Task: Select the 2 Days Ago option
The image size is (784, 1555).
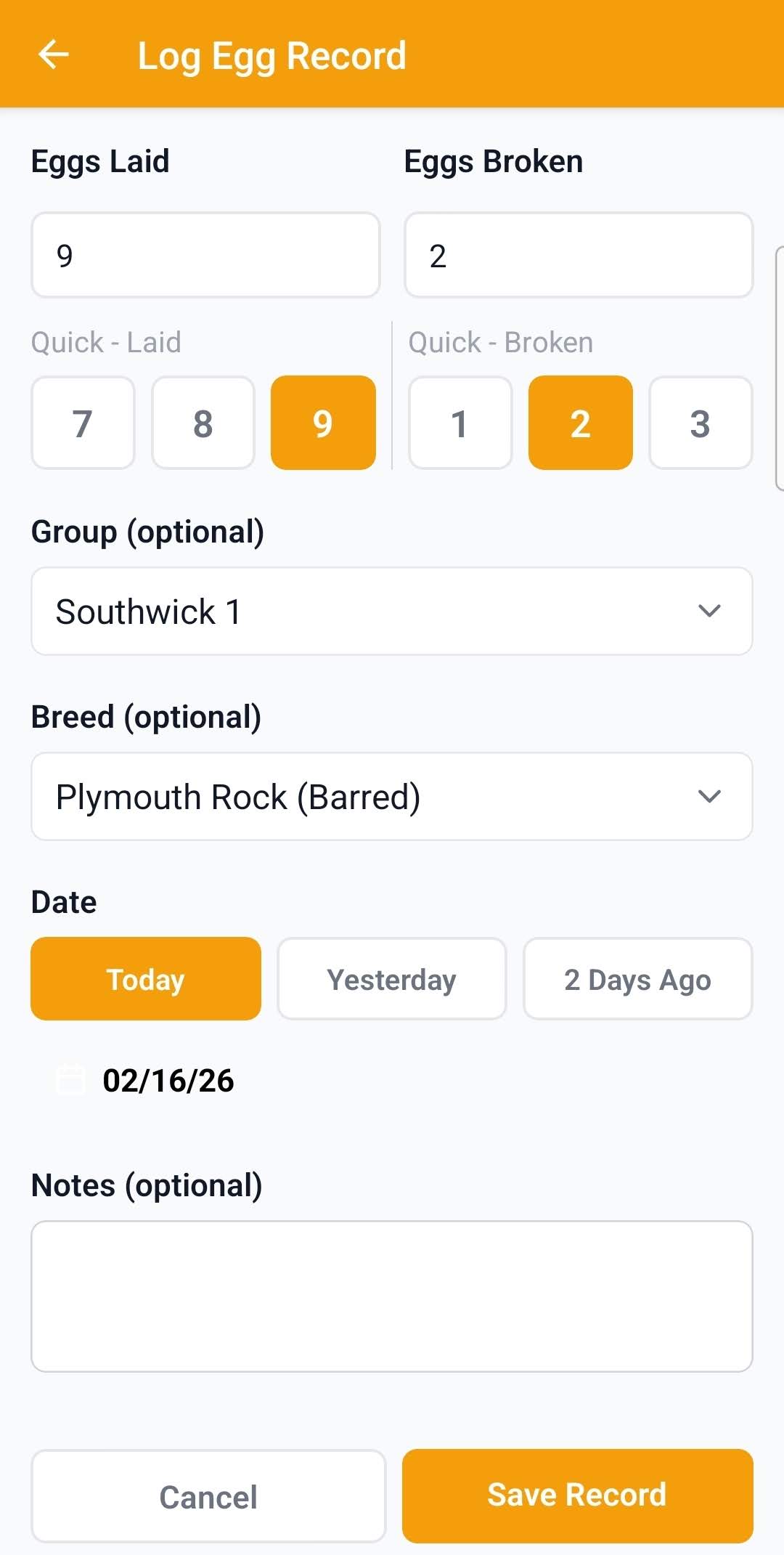Action: [637, 979]
